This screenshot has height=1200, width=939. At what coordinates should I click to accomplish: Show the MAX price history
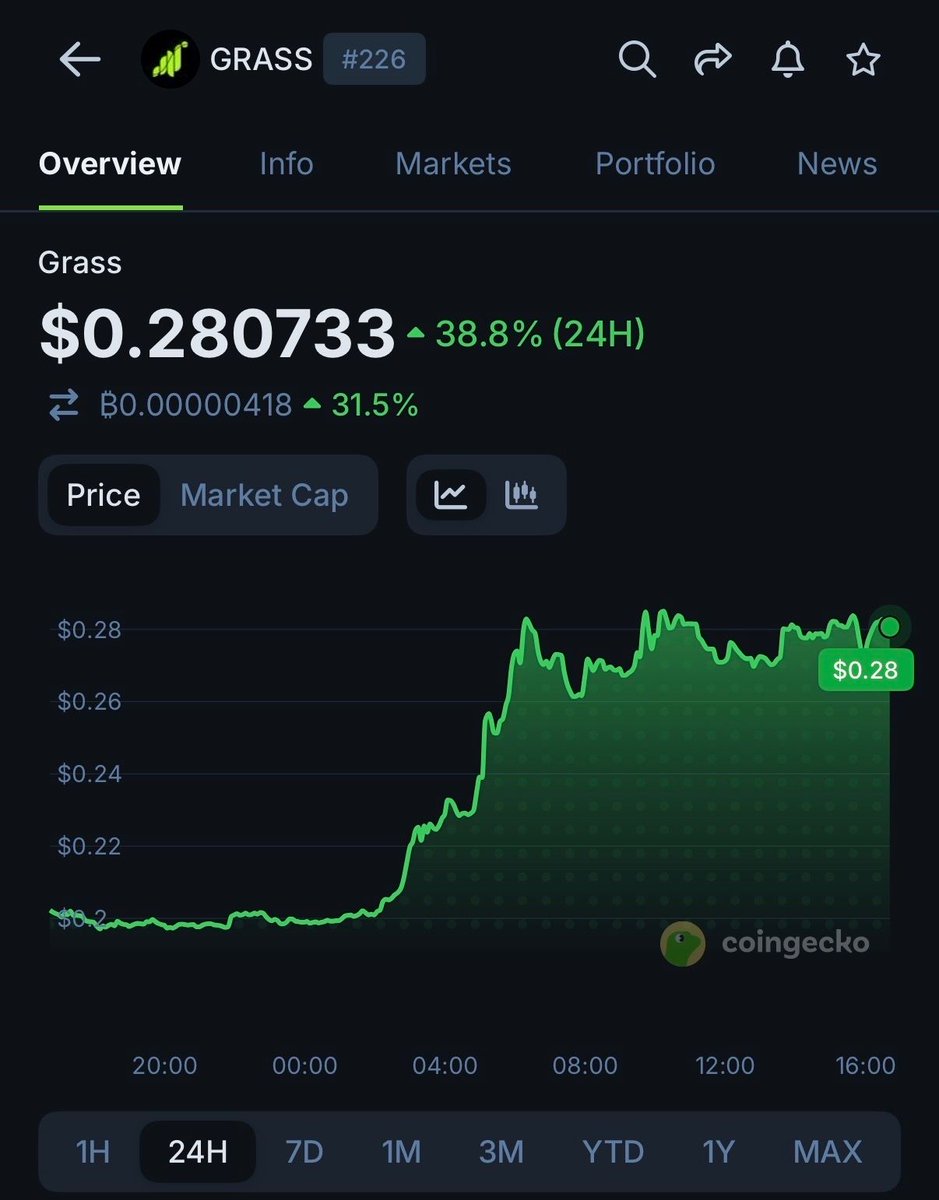pos(827,1152)
